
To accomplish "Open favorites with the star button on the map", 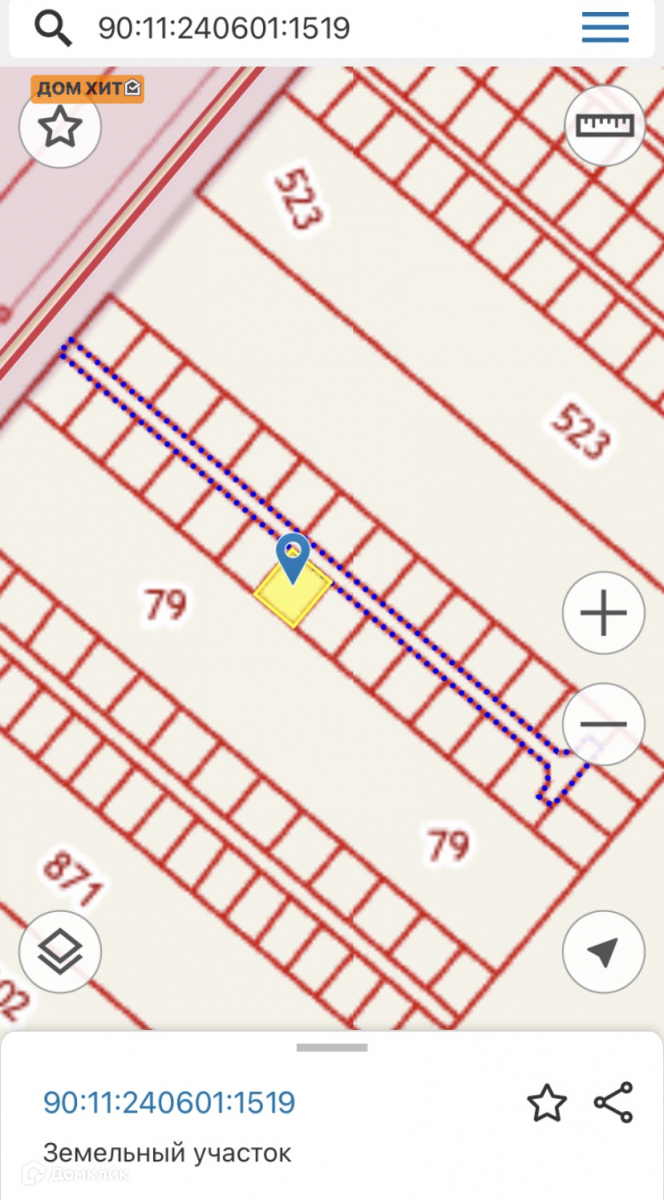I will (x=60, y=127).
